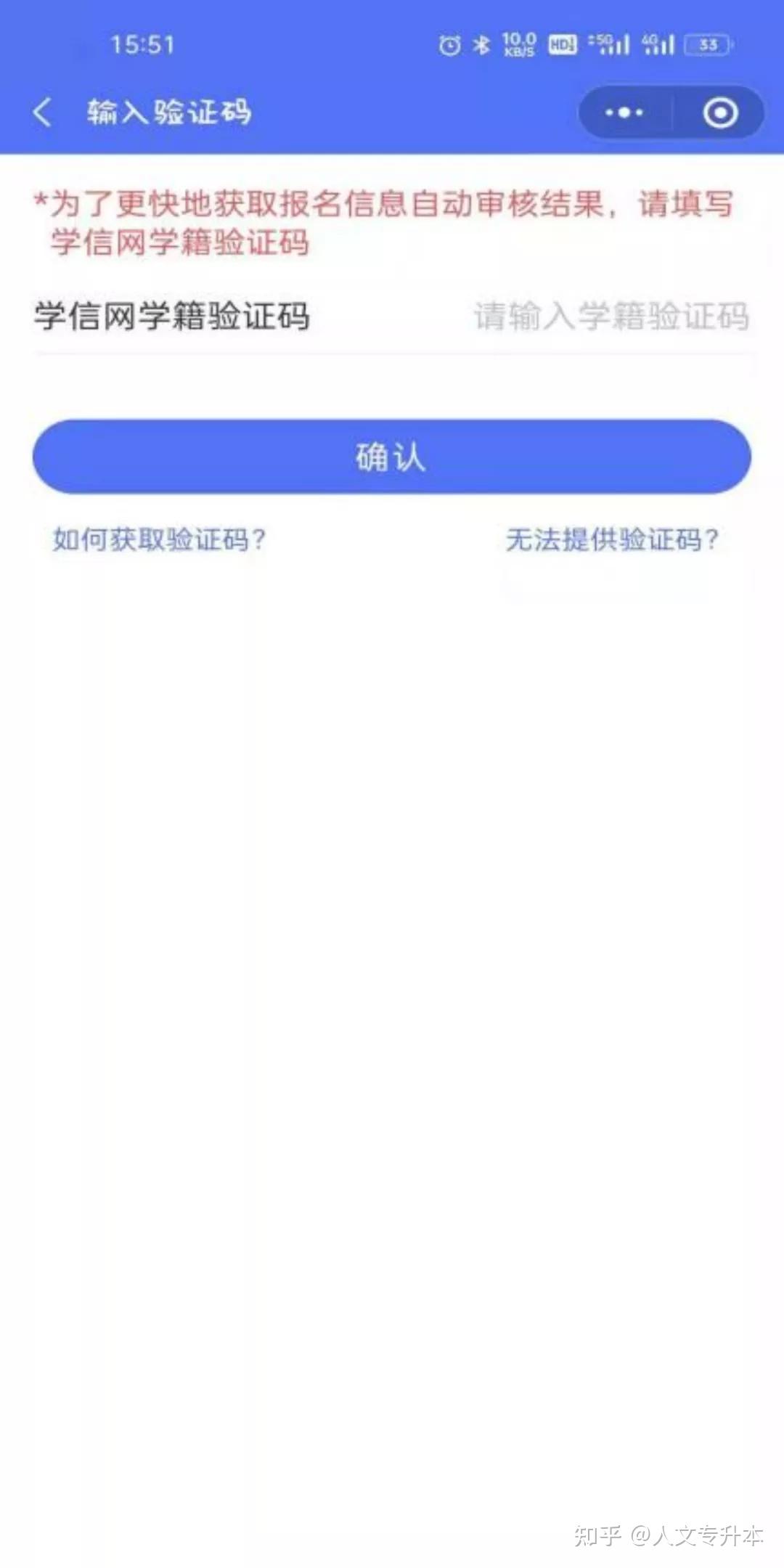Click the 4G signal strength icon
The height and width of the screenshot is (1568, 784).
pos(661,45)
